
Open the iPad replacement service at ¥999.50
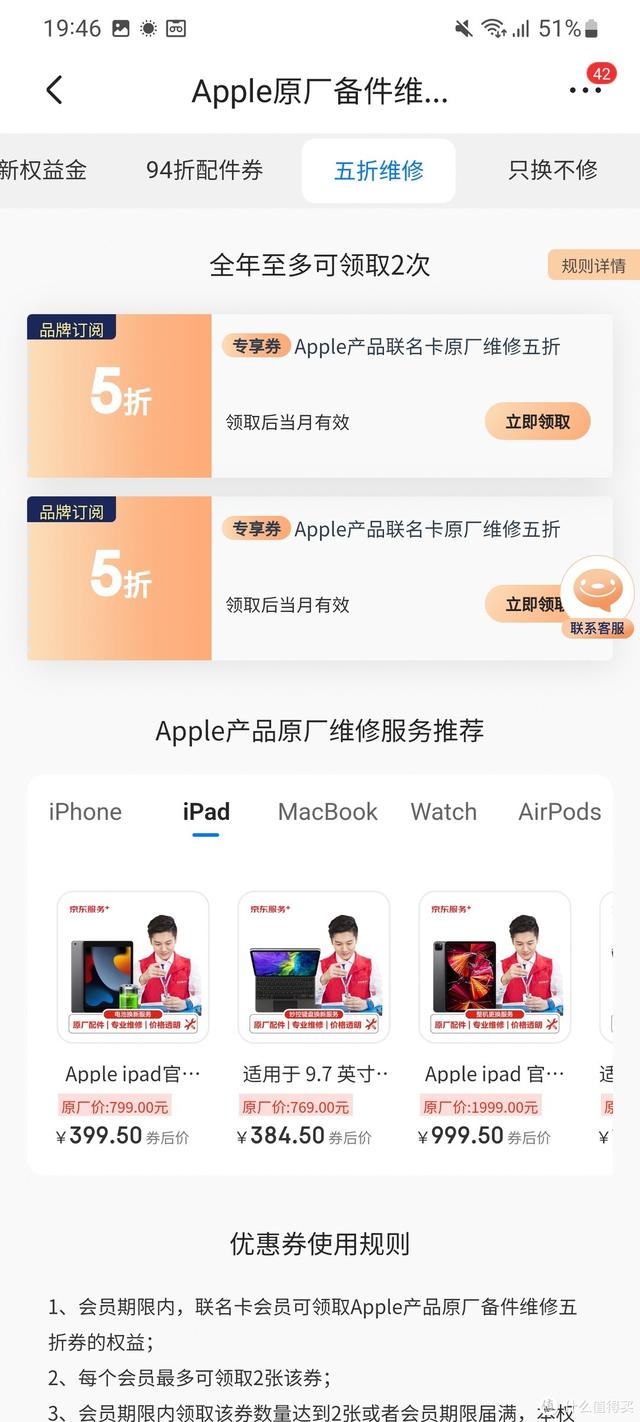pyautogui.click(x=495, y=1015)
